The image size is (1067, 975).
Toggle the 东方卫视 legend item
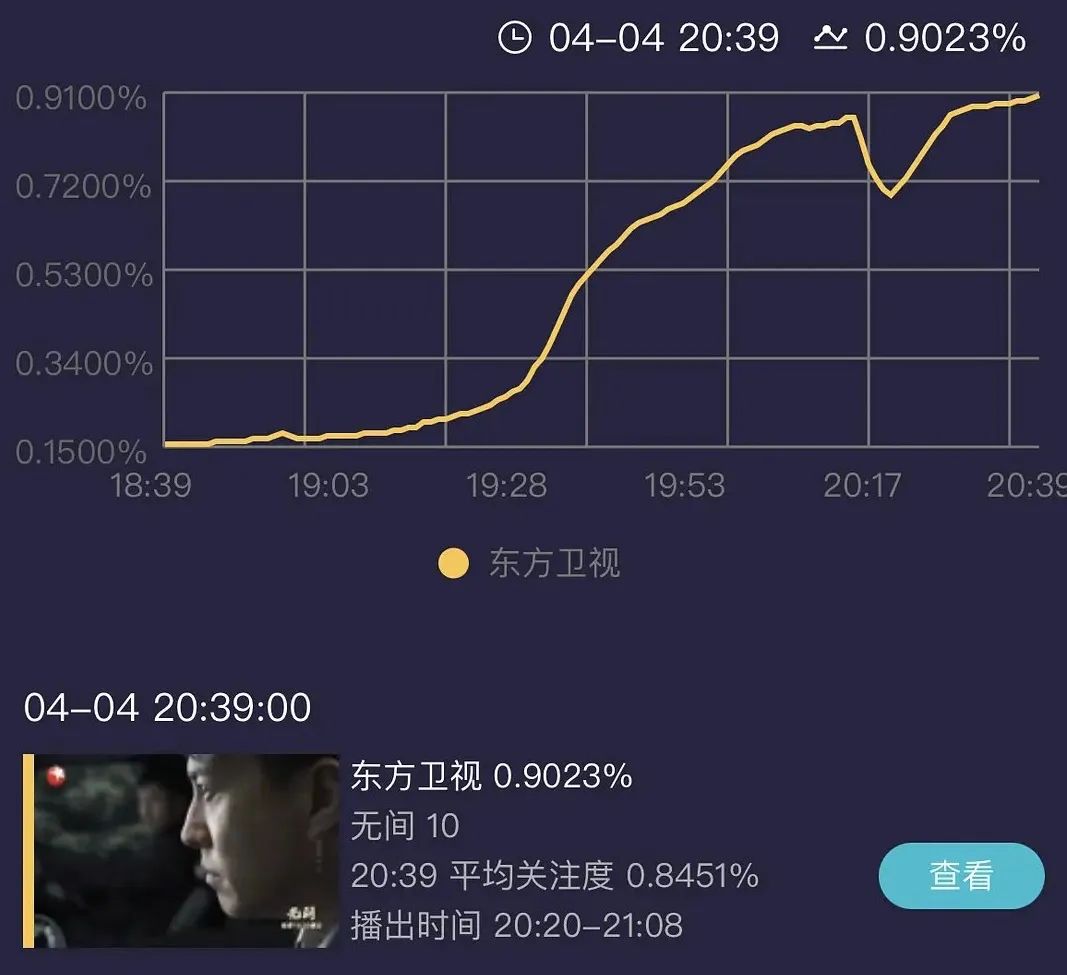click(530, 564)
